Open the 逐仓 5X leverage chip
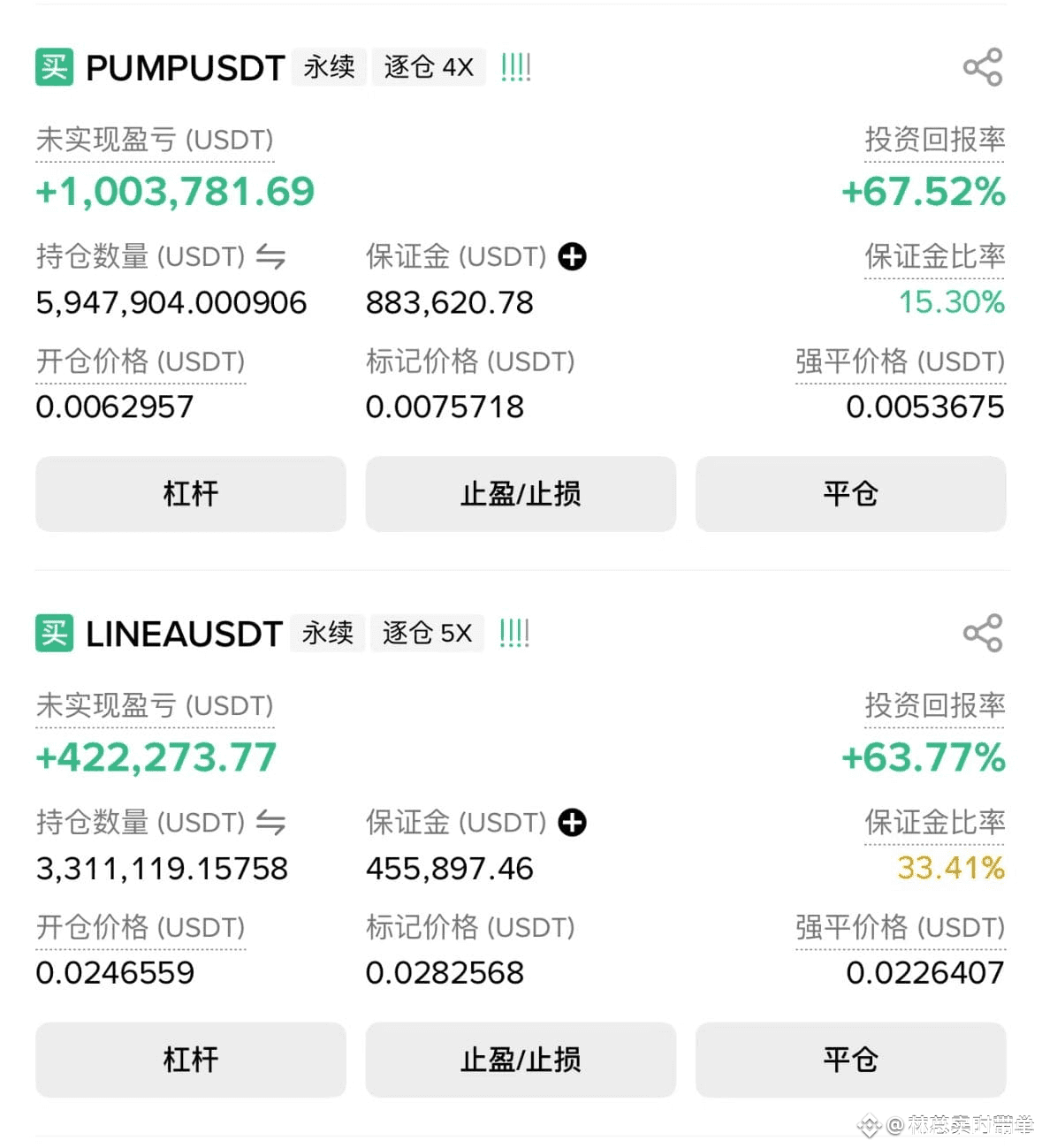The height and width of the screenshot is (1148, 1042). [427, 633]
